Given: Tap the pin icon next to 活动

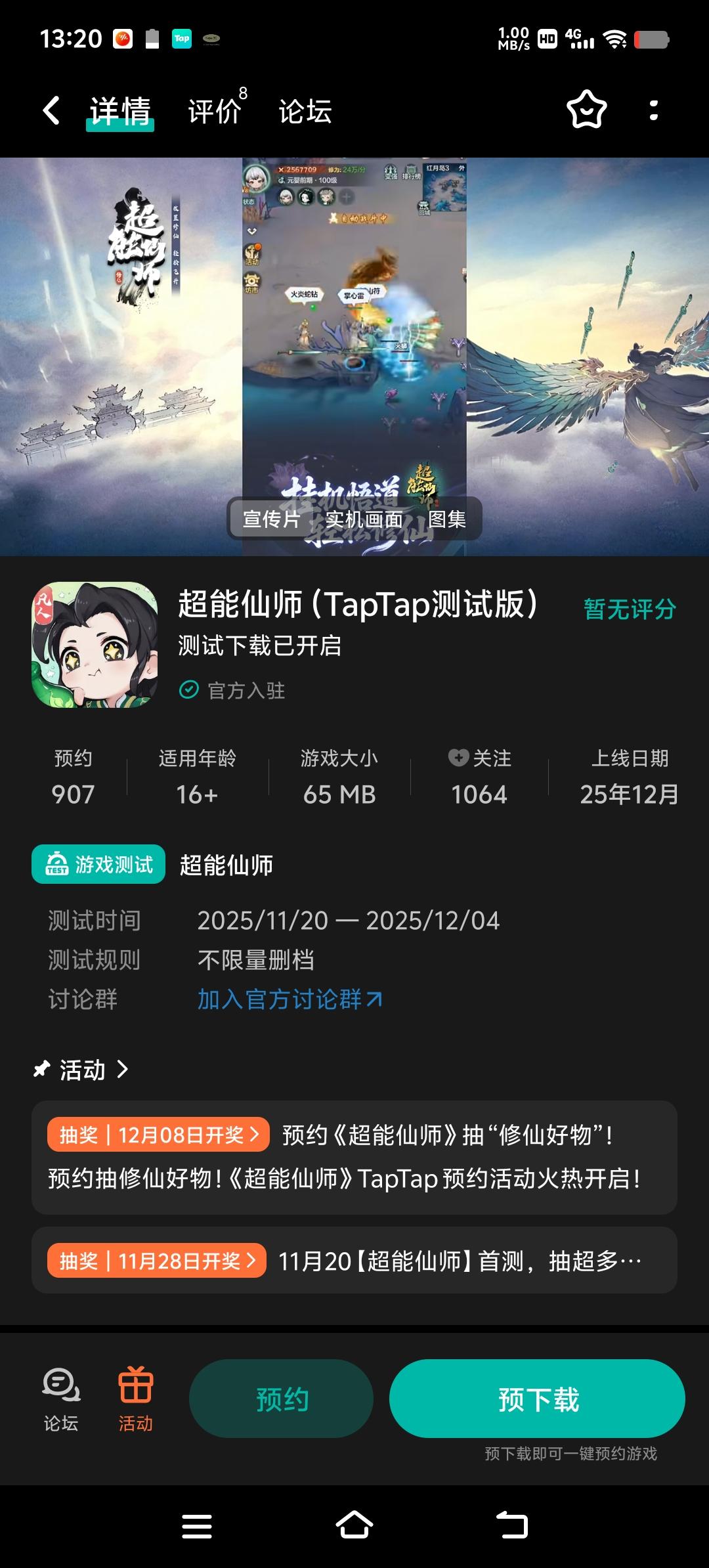Looking at the screenshot, I should pos(42,1070).
